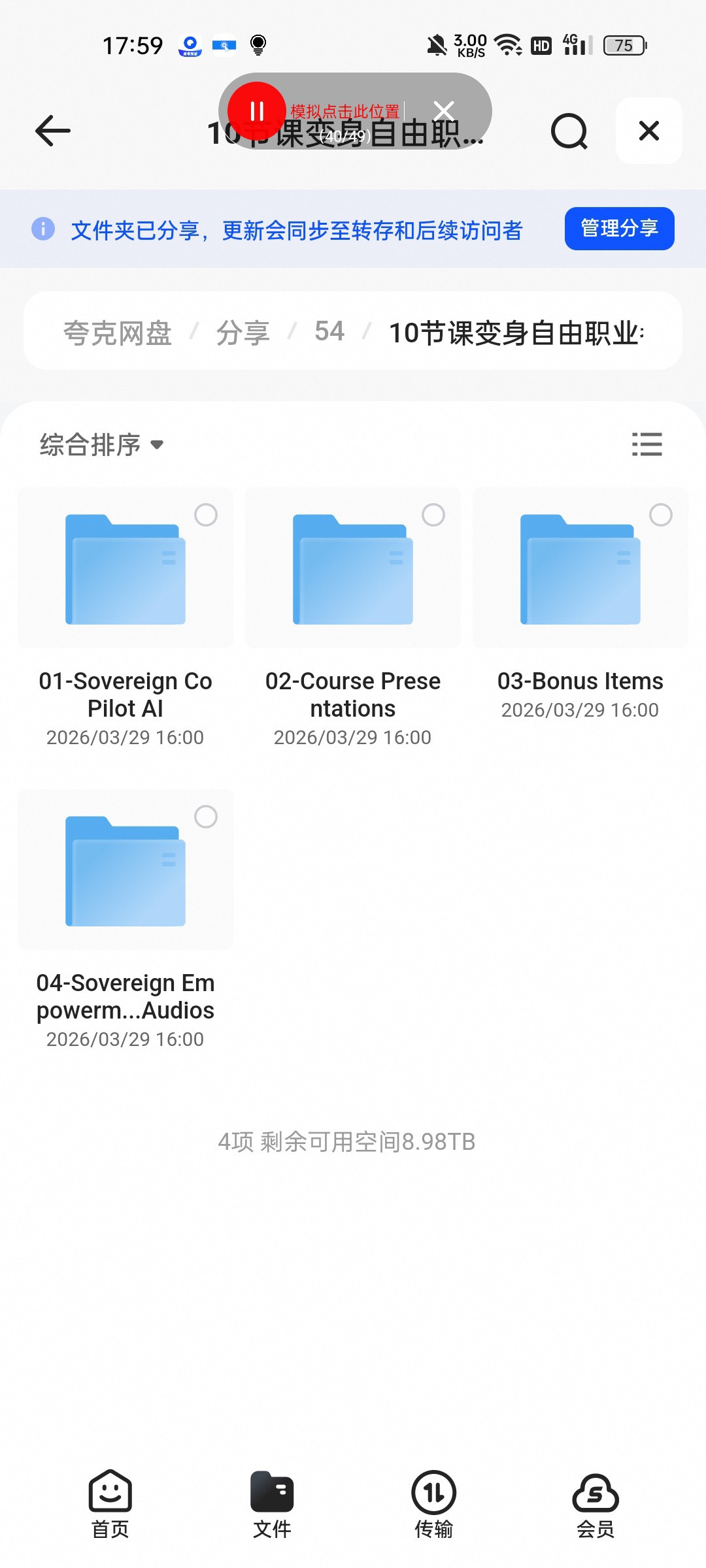Jump to 夸克网盘 in the breadcrumb

click(118, 333)
